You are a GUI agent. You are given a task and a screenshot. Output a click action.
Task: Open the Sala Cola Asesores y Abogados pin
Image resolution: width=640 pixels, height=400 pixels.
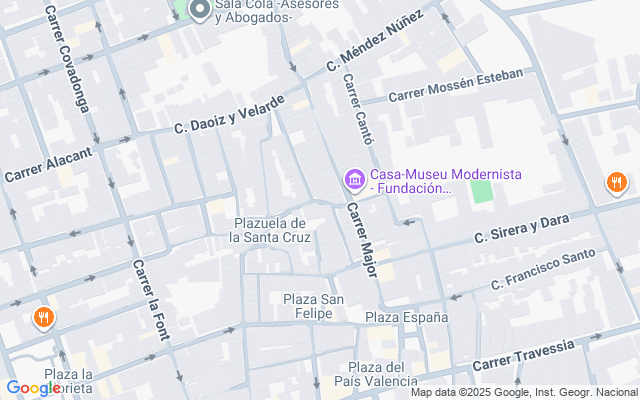pyautogui.click(x=199, y=10)
